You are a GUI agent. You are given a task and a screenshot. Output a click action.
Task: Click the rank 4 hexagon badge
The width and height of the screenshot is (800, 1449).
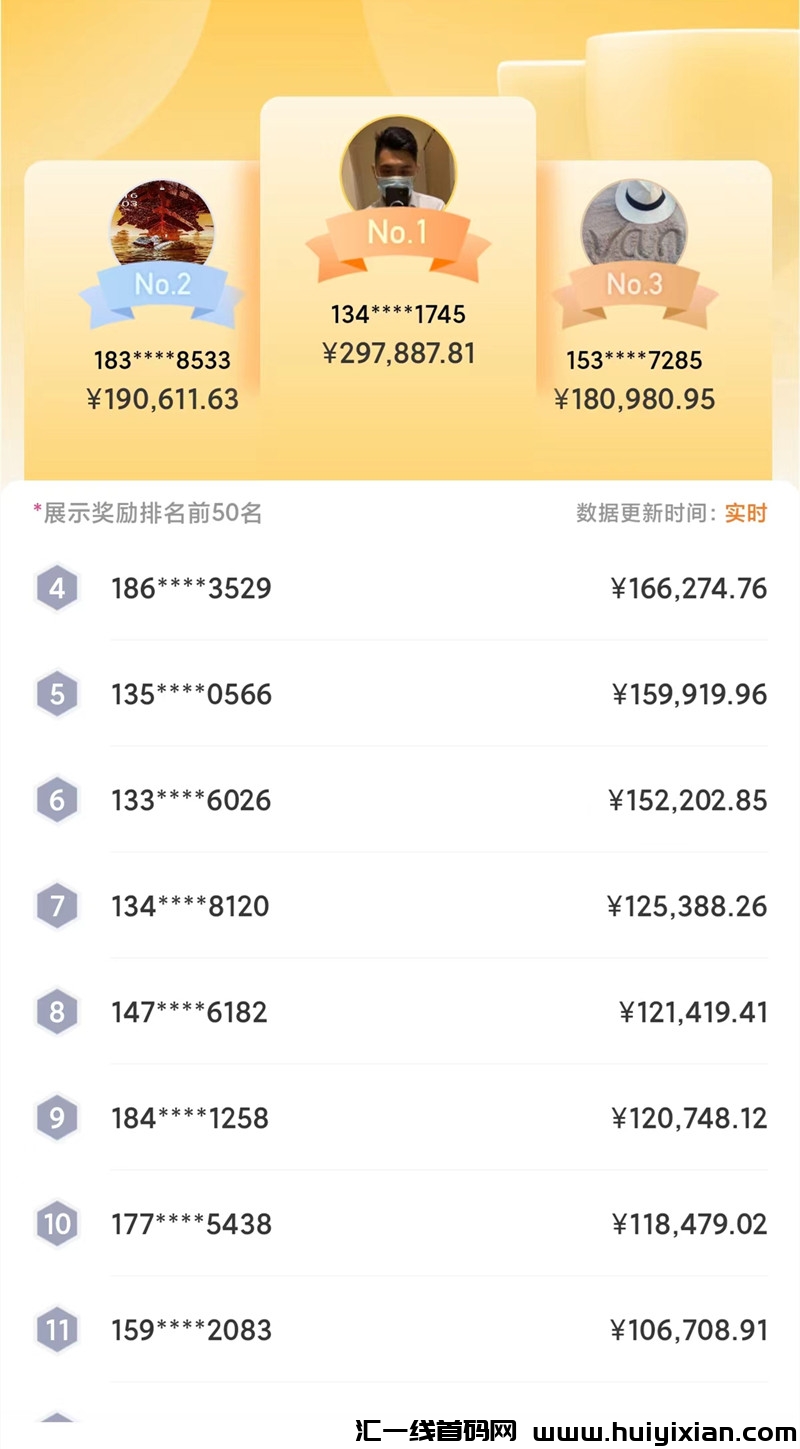[x=57, y=589]
